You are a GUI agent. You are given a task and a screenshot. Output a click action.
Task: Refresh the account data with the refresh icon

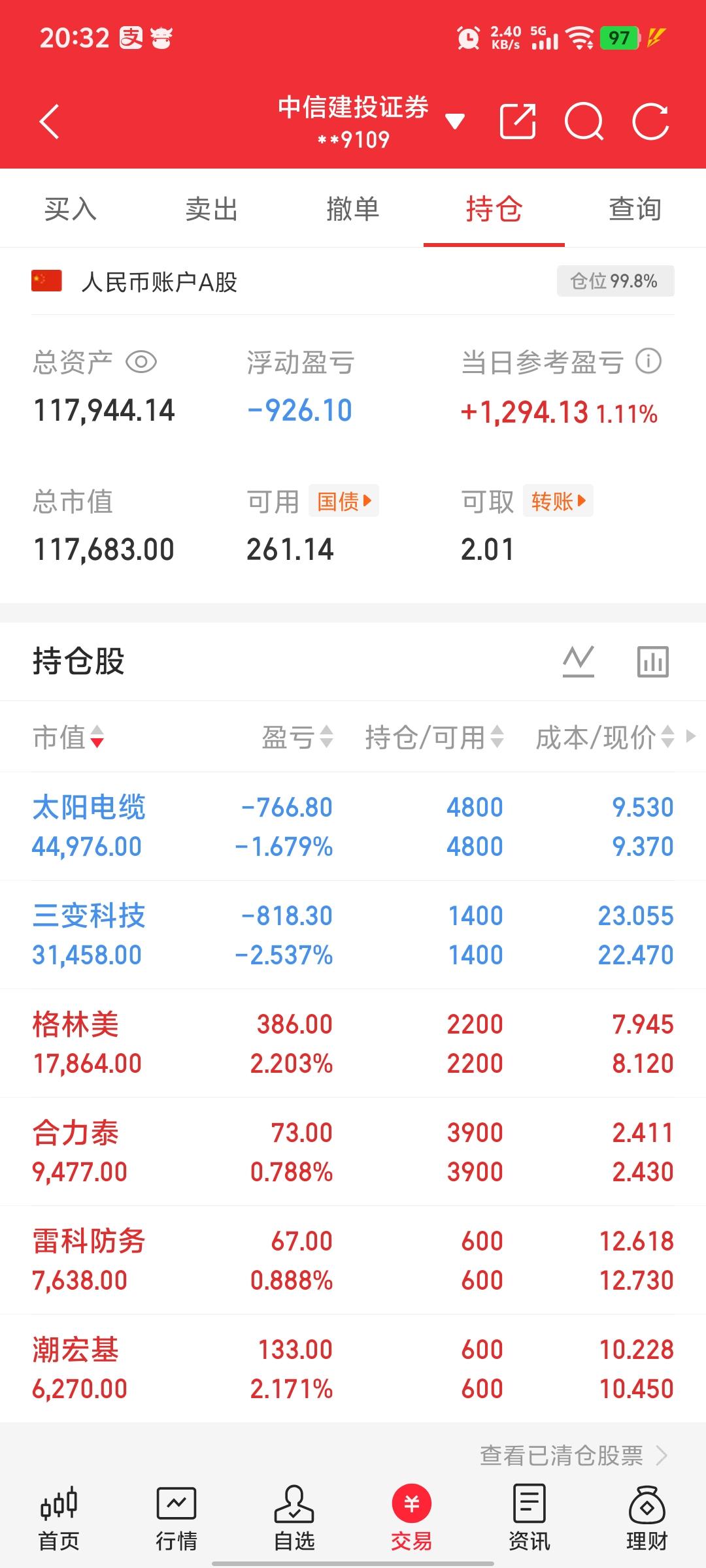[649, 121]
